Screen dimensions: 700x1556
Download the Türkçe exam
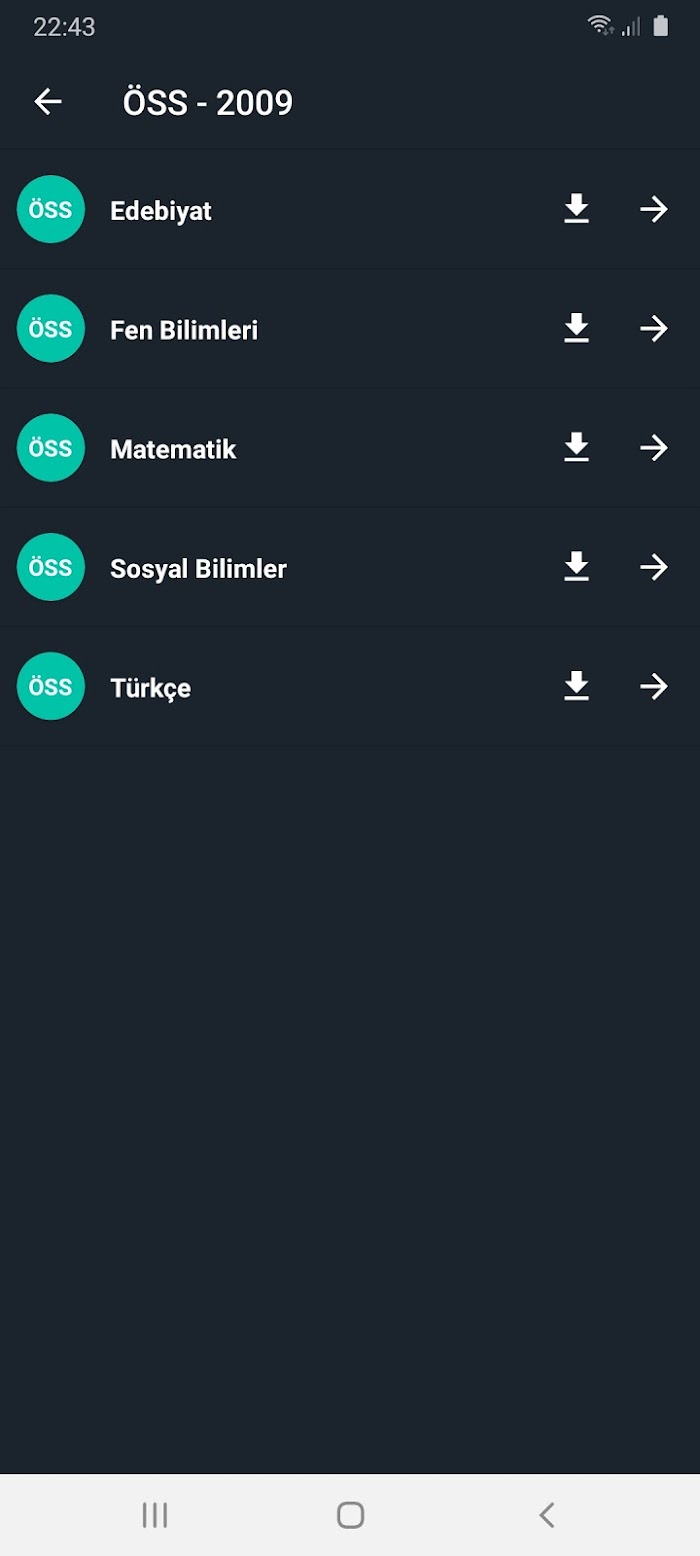coord(576,686)
